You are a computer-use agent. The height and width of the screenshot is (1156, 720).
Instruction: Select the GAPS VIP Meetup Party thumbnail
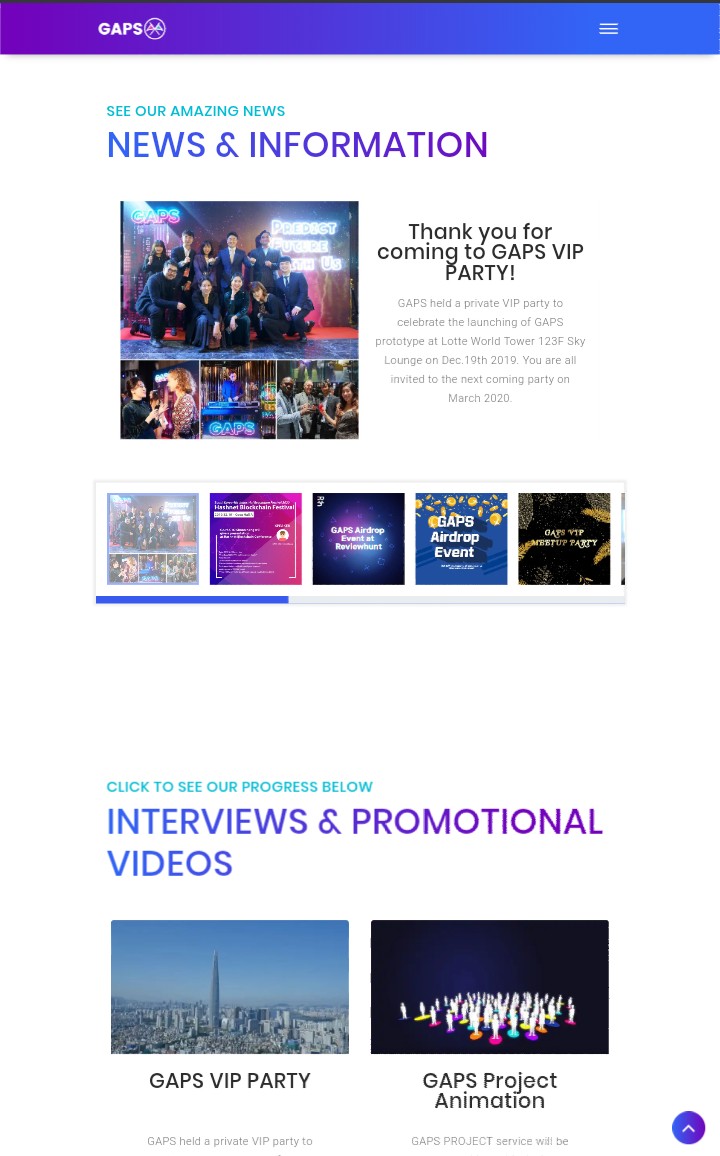[564, 538]
